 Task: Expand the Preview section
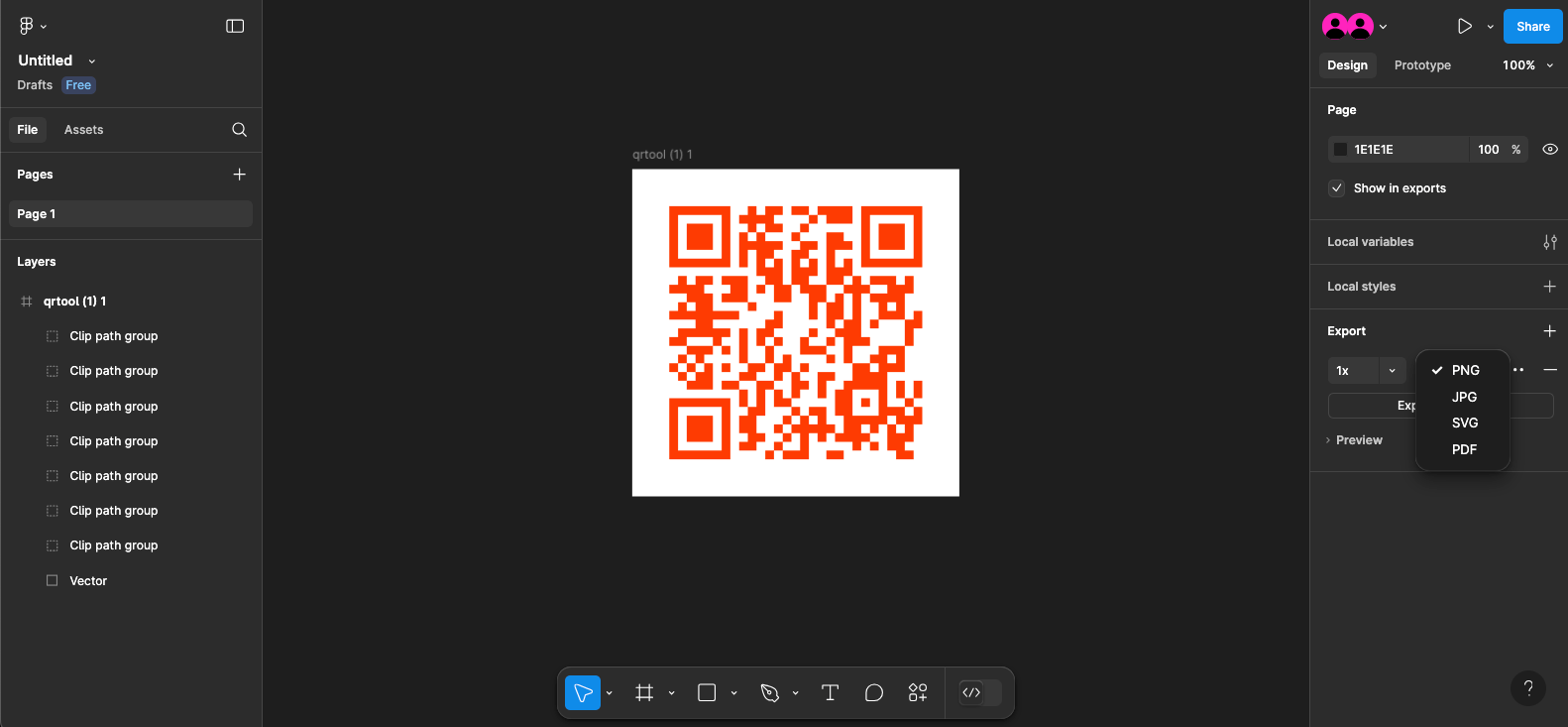(1358, 440)
